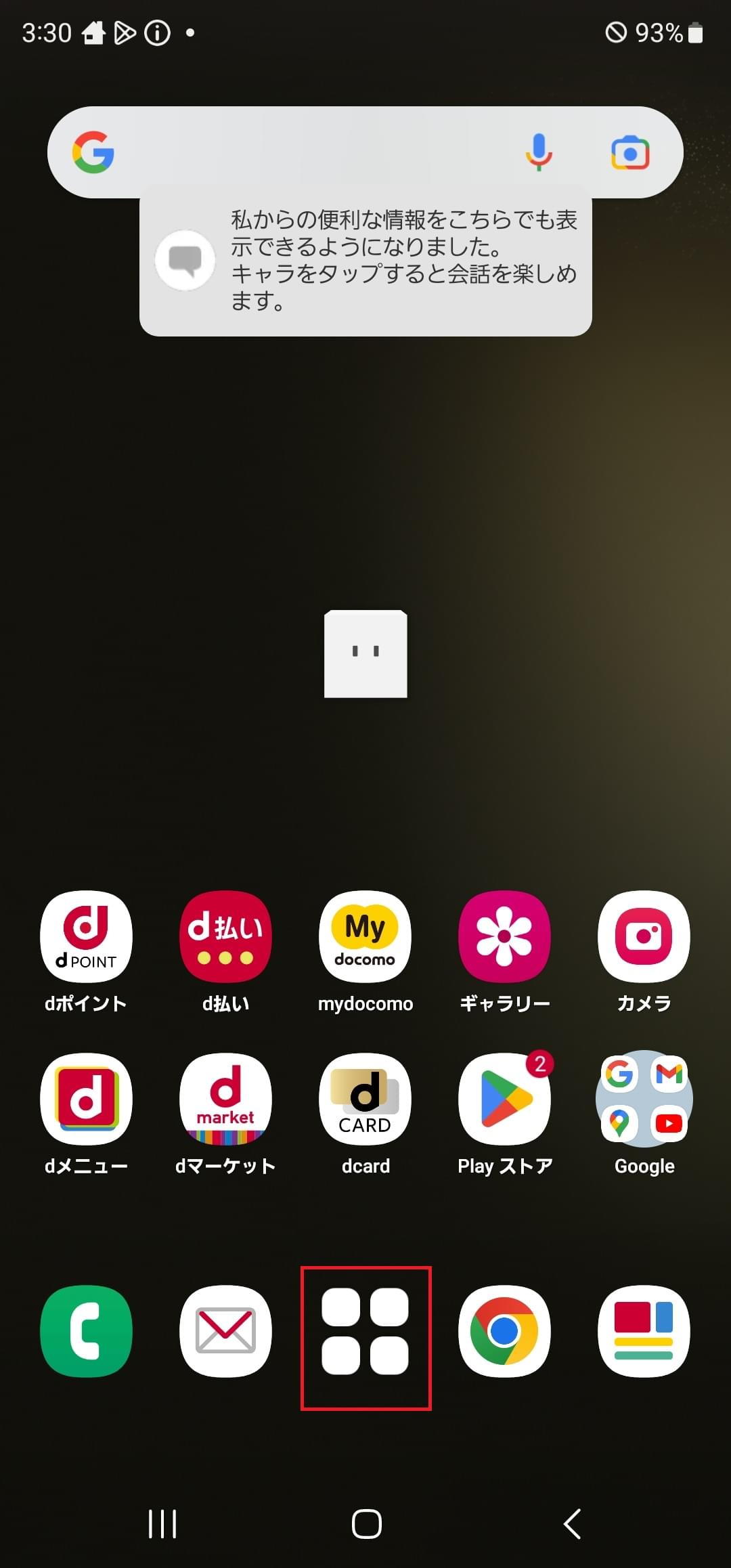
Task: Launch the カメラ camera app
Action: pos(644,937)
